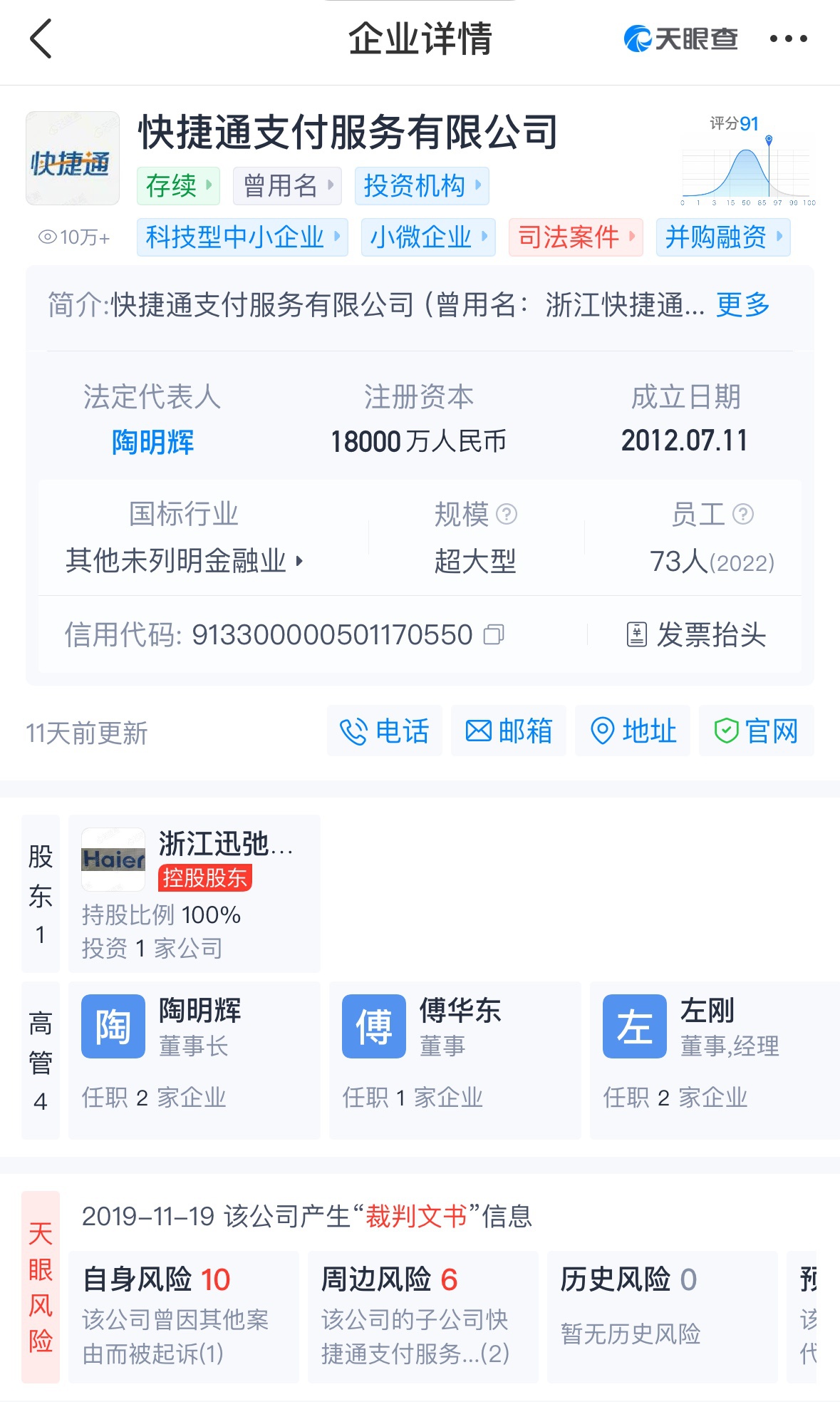
Task: Open the 投资机构 chip
Action: click(422, 186)
